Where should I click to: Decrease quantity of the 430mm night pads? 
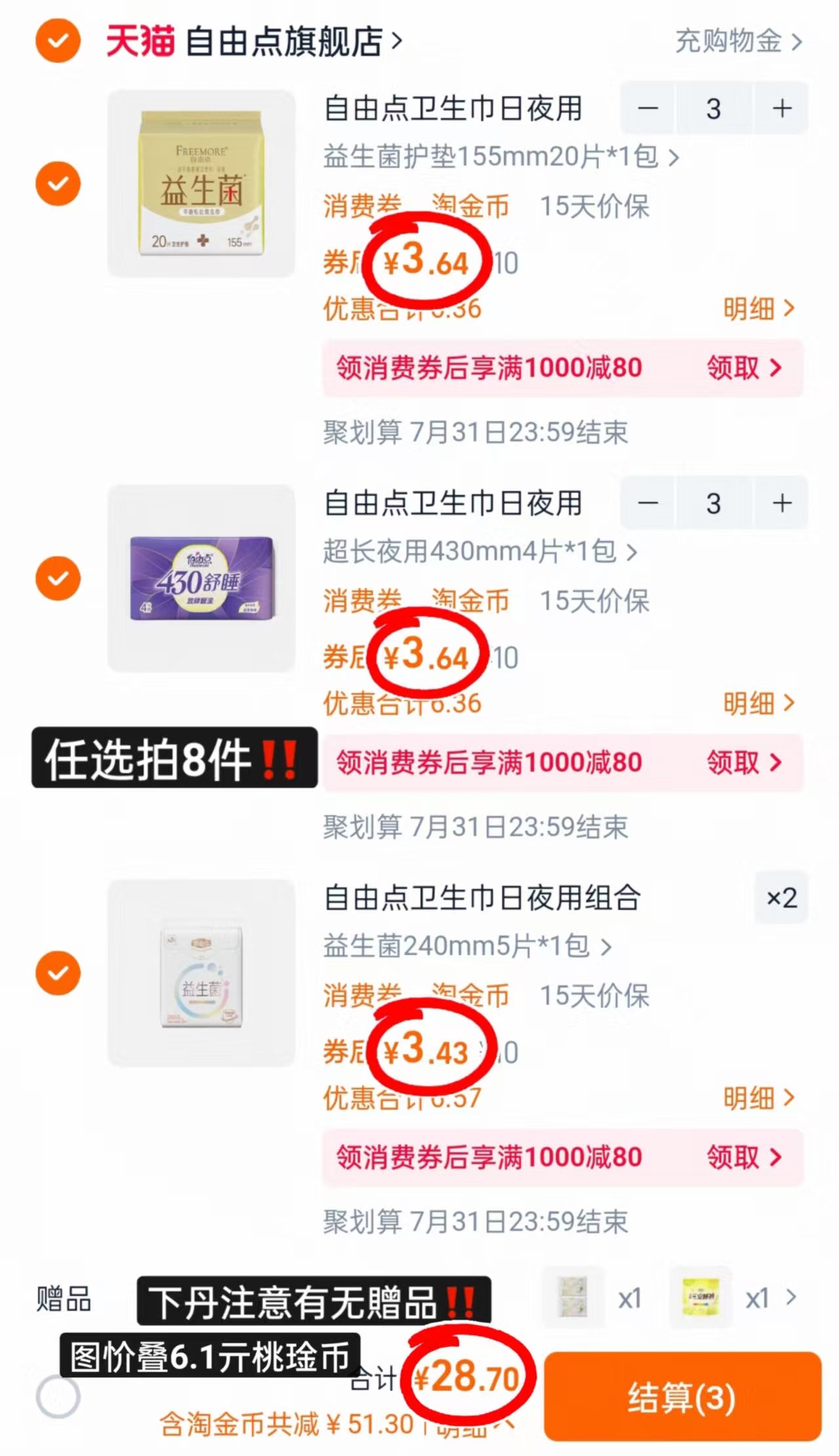(x=647, y=504)
